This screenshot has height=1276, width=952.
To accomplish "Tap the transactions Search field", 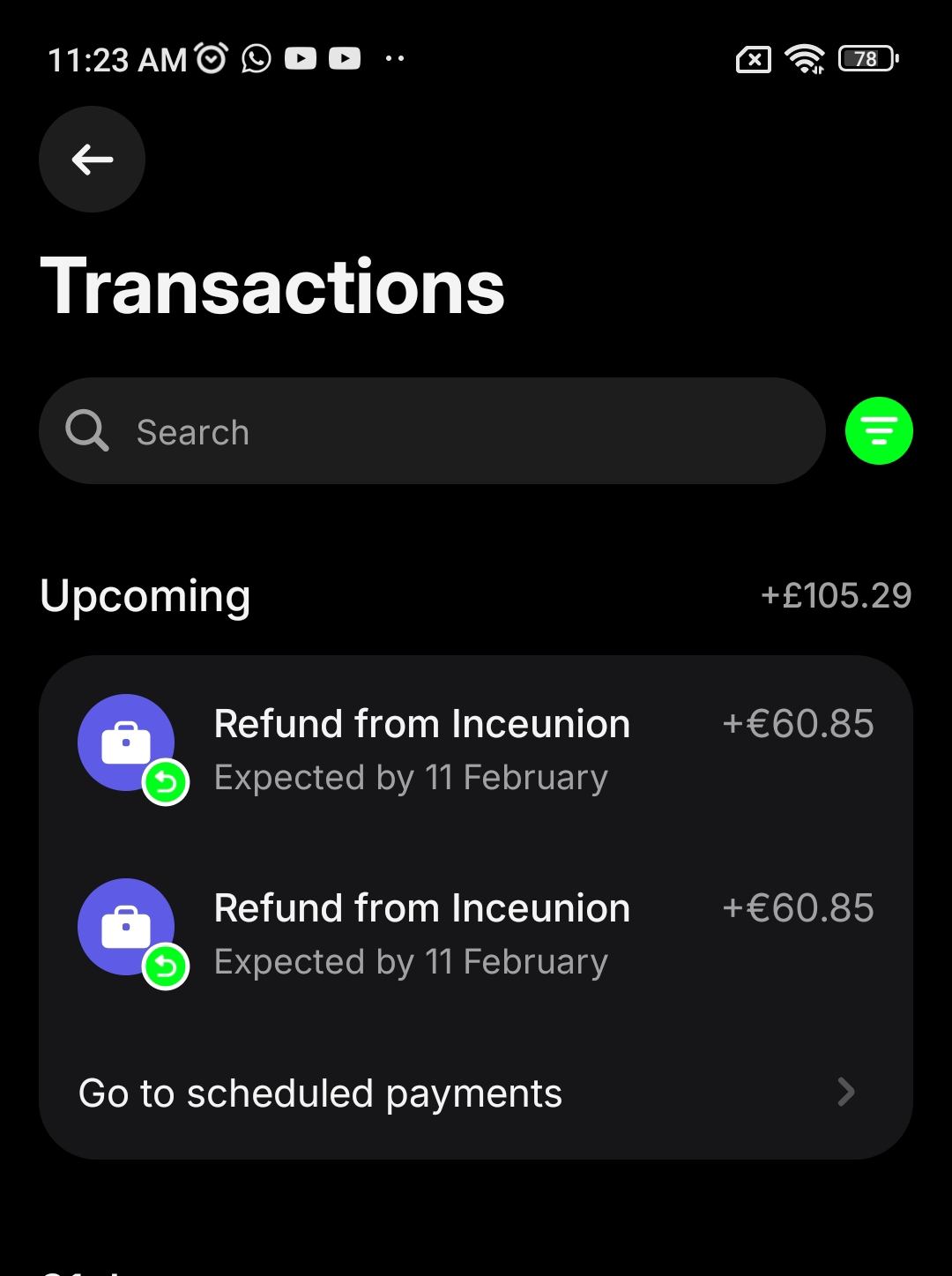I will (x=432, y=431).
